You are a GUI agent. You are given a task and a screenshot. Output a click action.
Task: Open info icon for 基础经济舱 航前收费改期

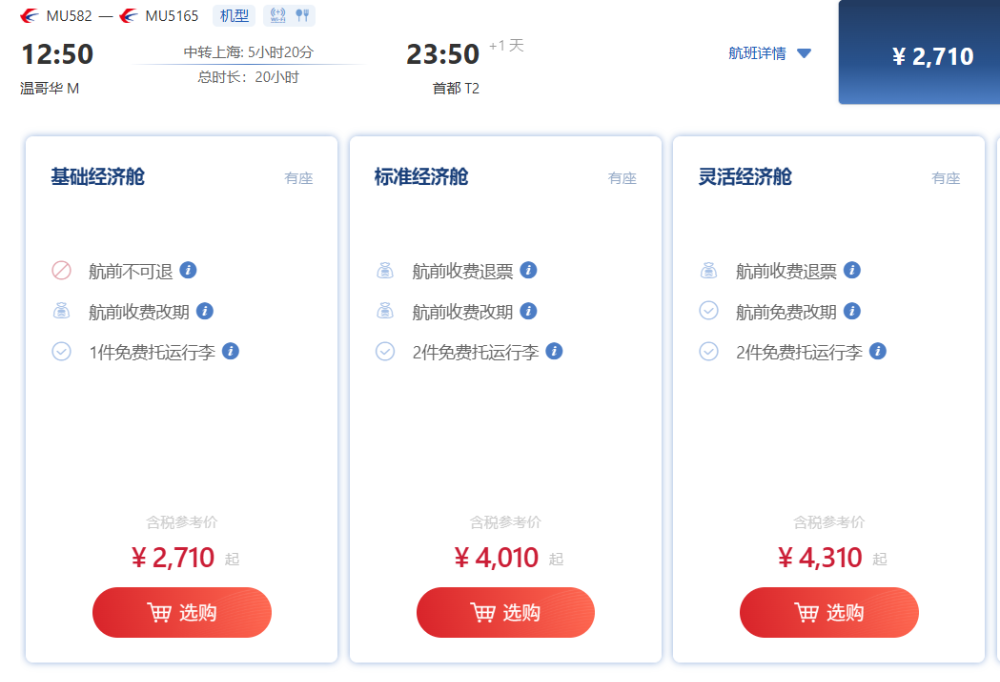coord(205,311)
